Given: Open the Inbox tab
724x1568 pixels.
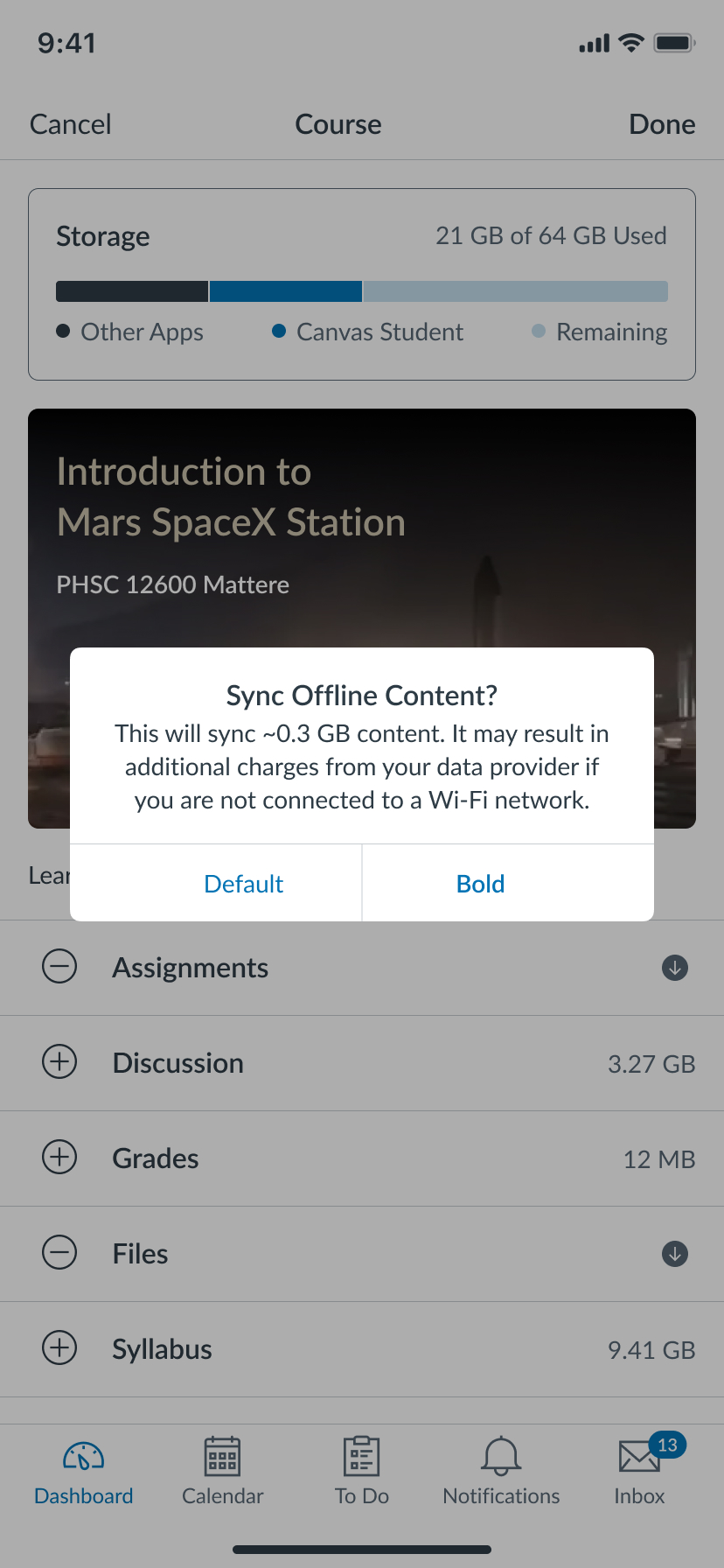Looking at the screenshot, I should point(640,1472).
